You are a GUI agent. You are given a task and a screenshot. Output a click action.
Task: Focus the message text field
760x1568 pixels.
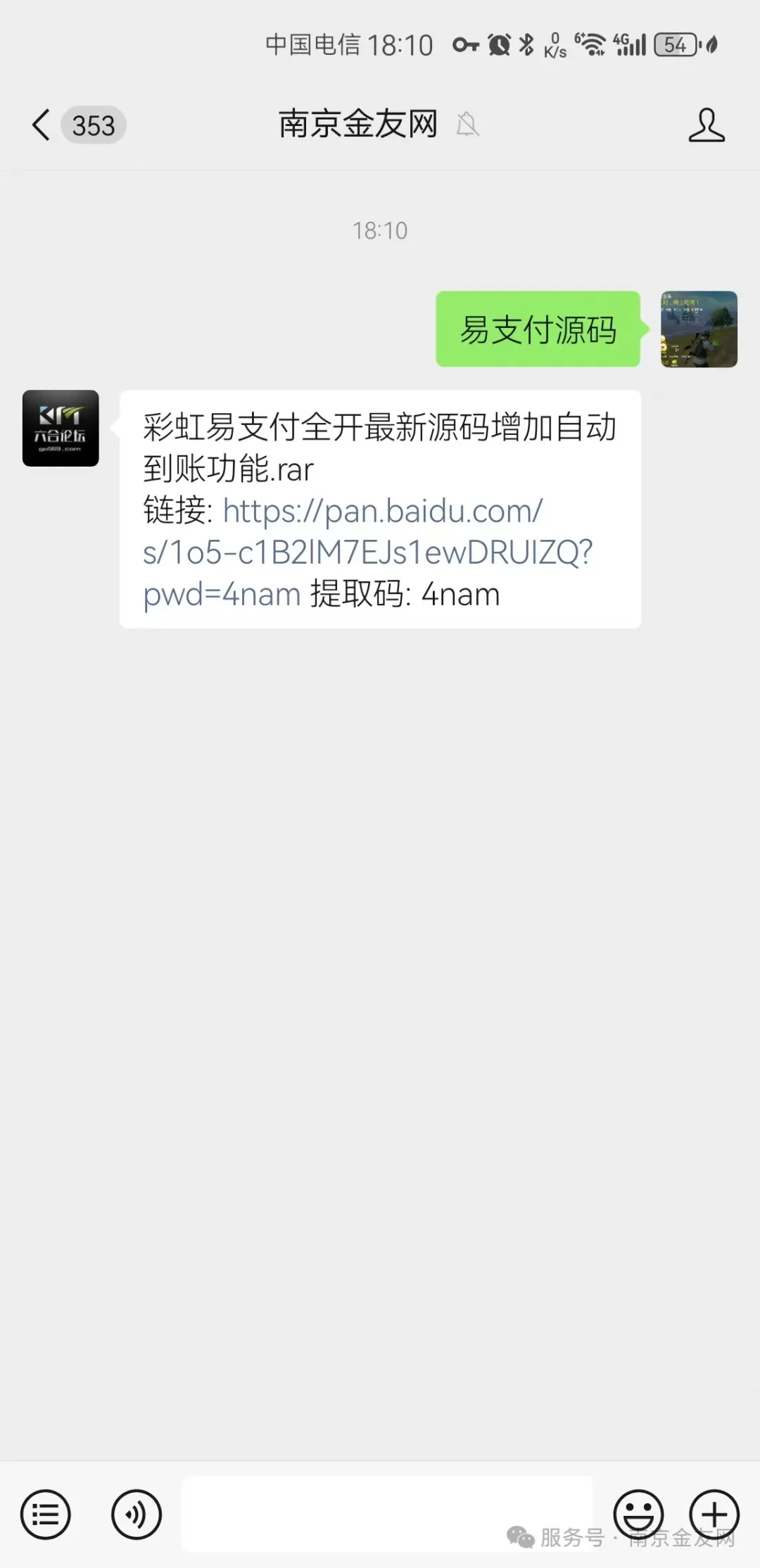(387, 1514)
